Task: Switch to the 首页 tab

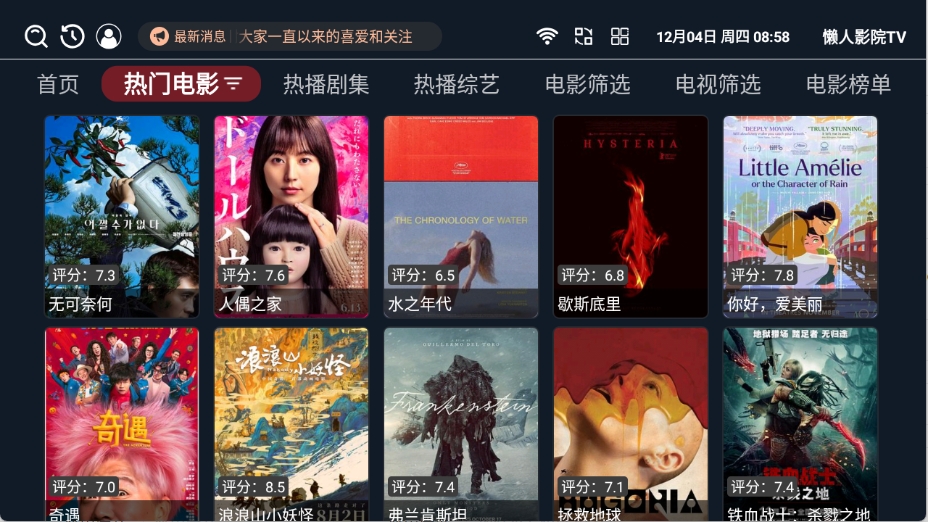Action: [x=58, y=84]
